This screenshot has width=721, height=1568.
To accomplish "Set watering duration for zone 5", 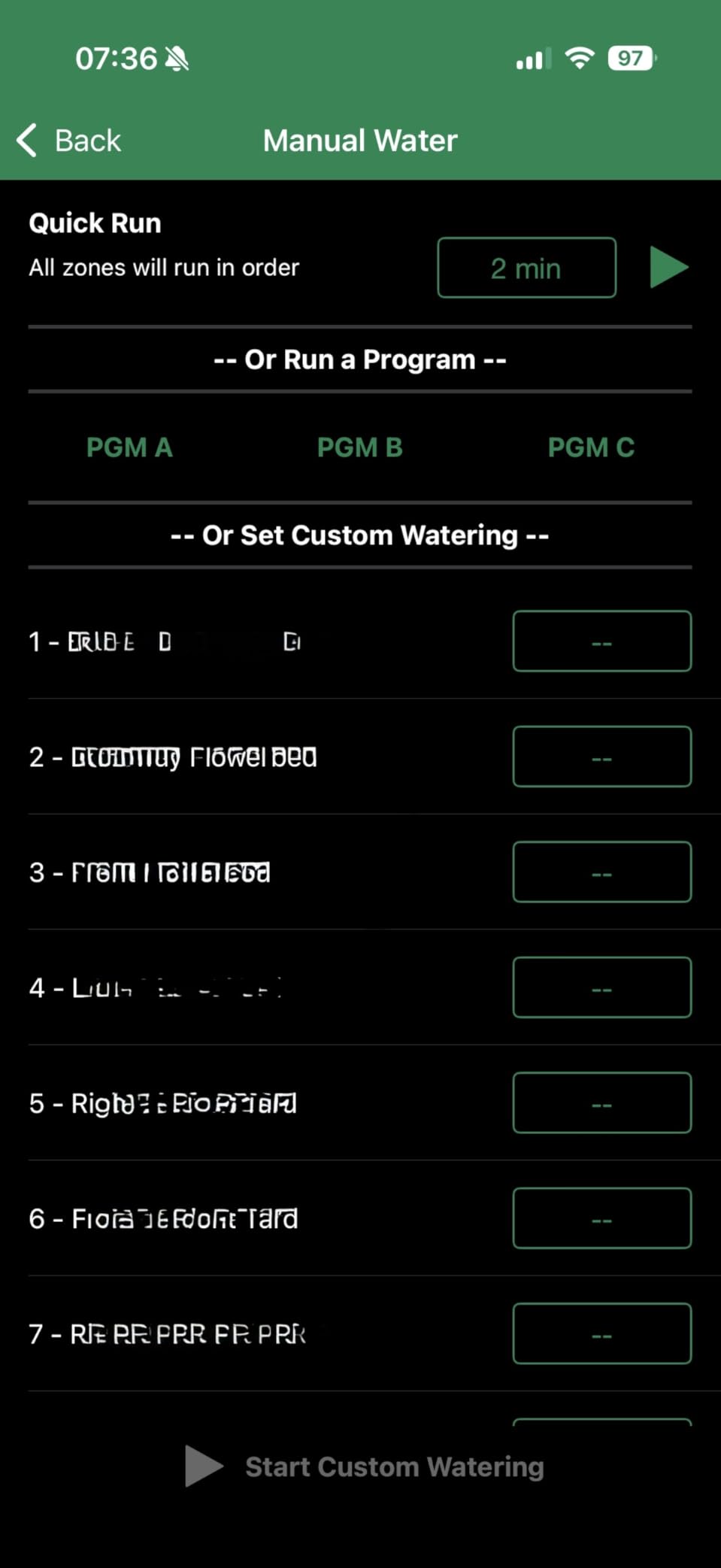I will 601,1103.
